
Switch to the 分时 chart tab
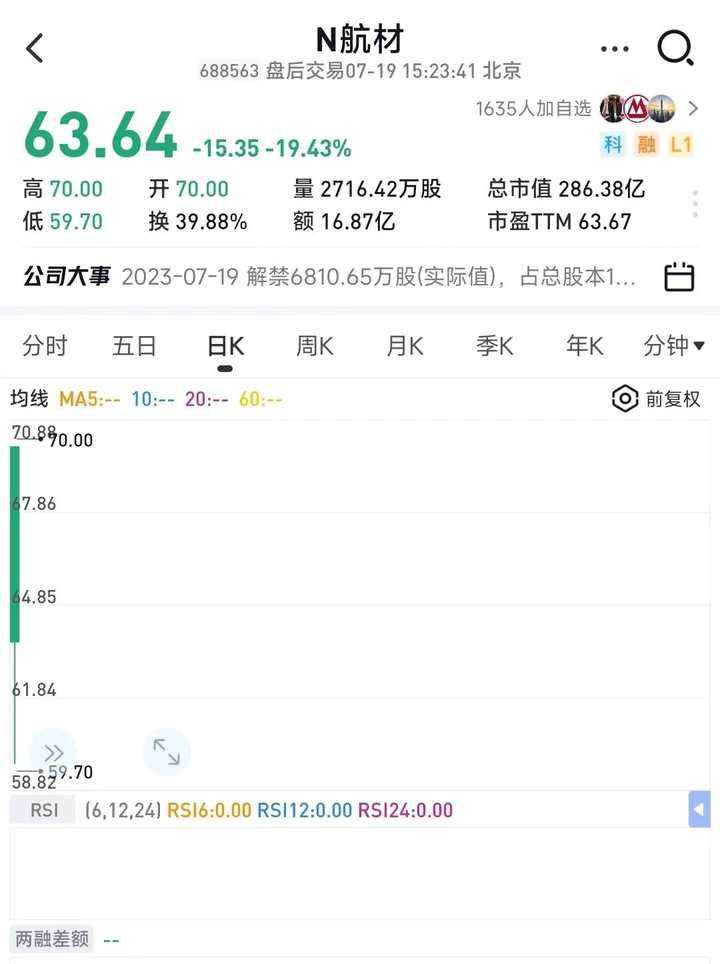click(x=44, y=346)
